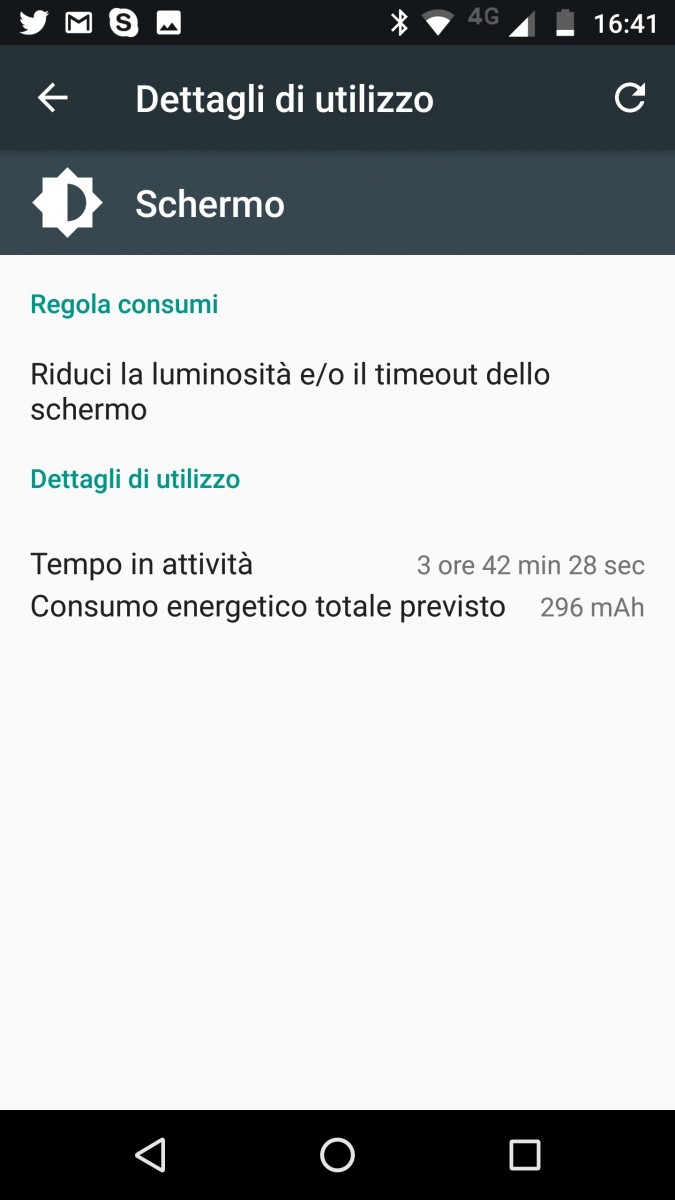Open Riduci la luminosità e/o timeout setting
The image size is (675, 1200).
coord(290,391)
